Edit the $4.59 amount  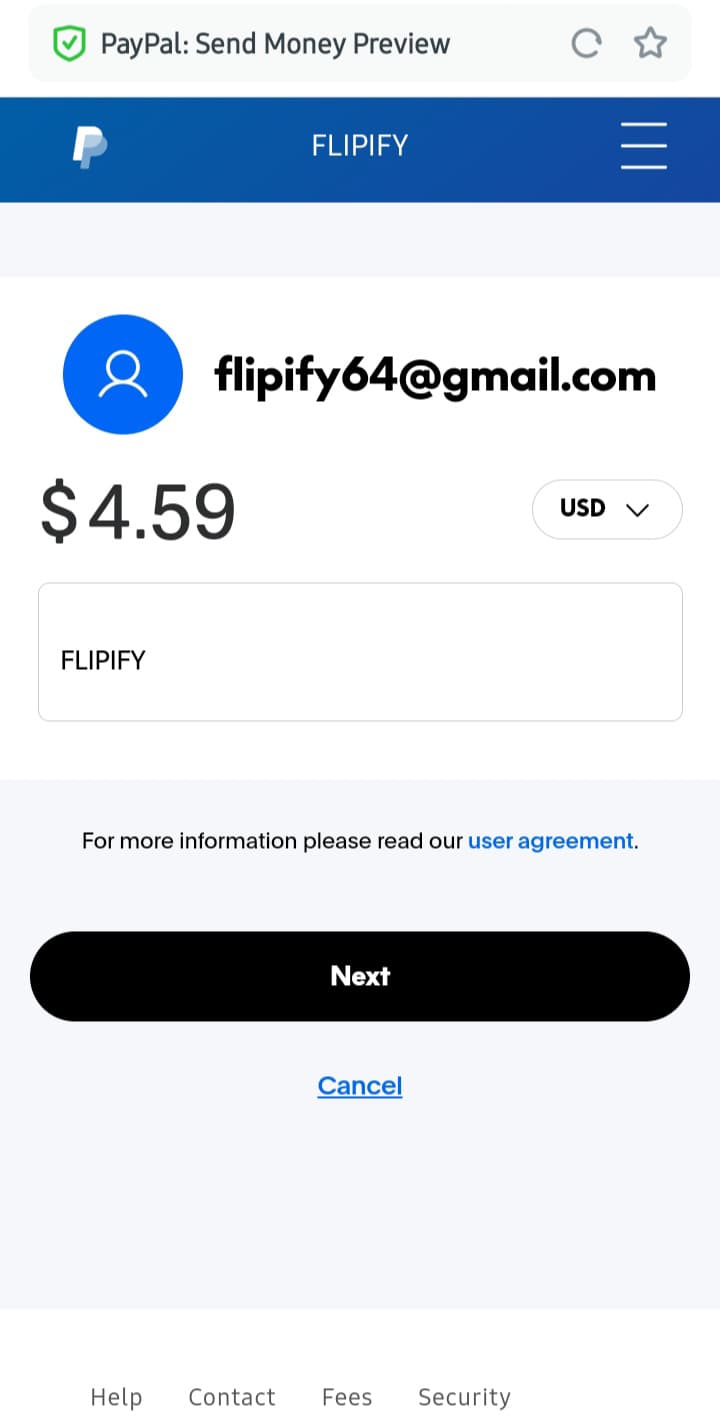[139, 512]
